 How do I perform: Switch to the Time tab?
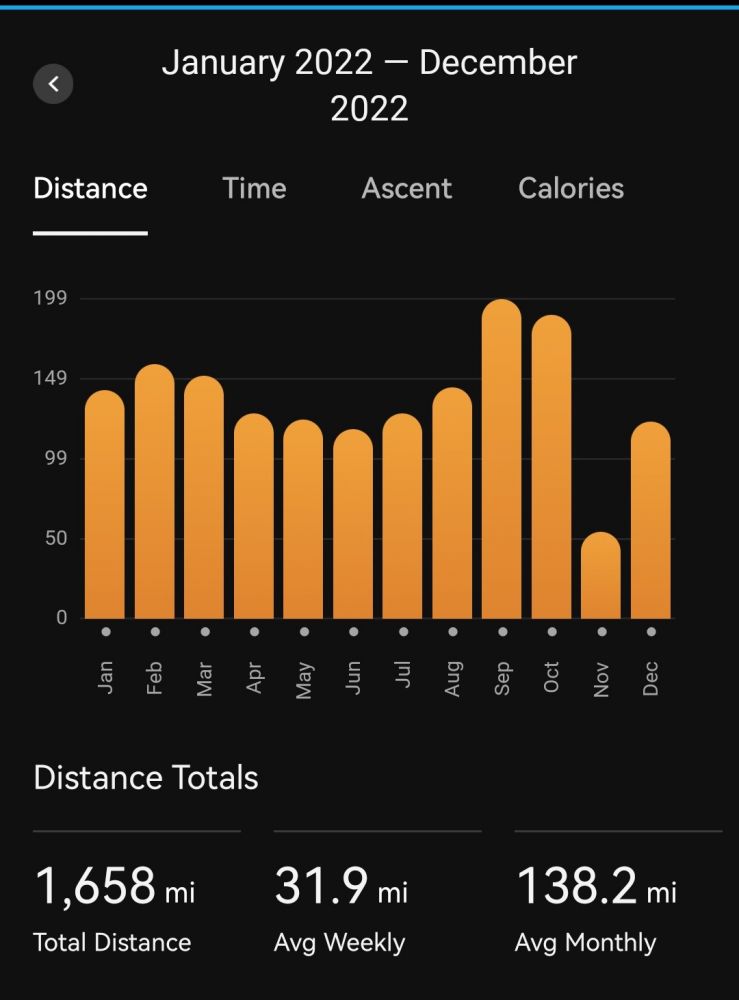coord(254,189)
